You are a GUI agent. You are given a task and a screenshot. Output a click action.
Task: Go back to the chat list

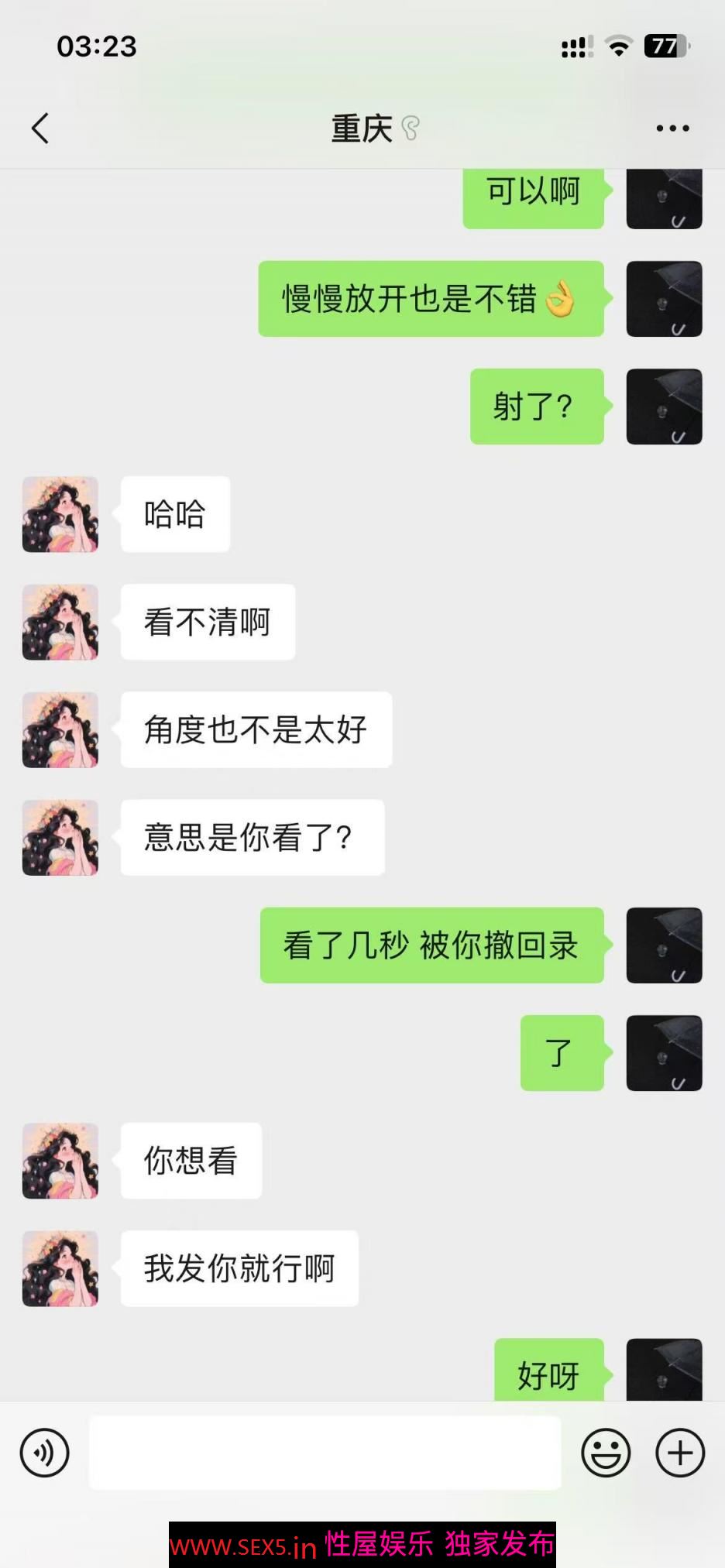pos(40,129)
